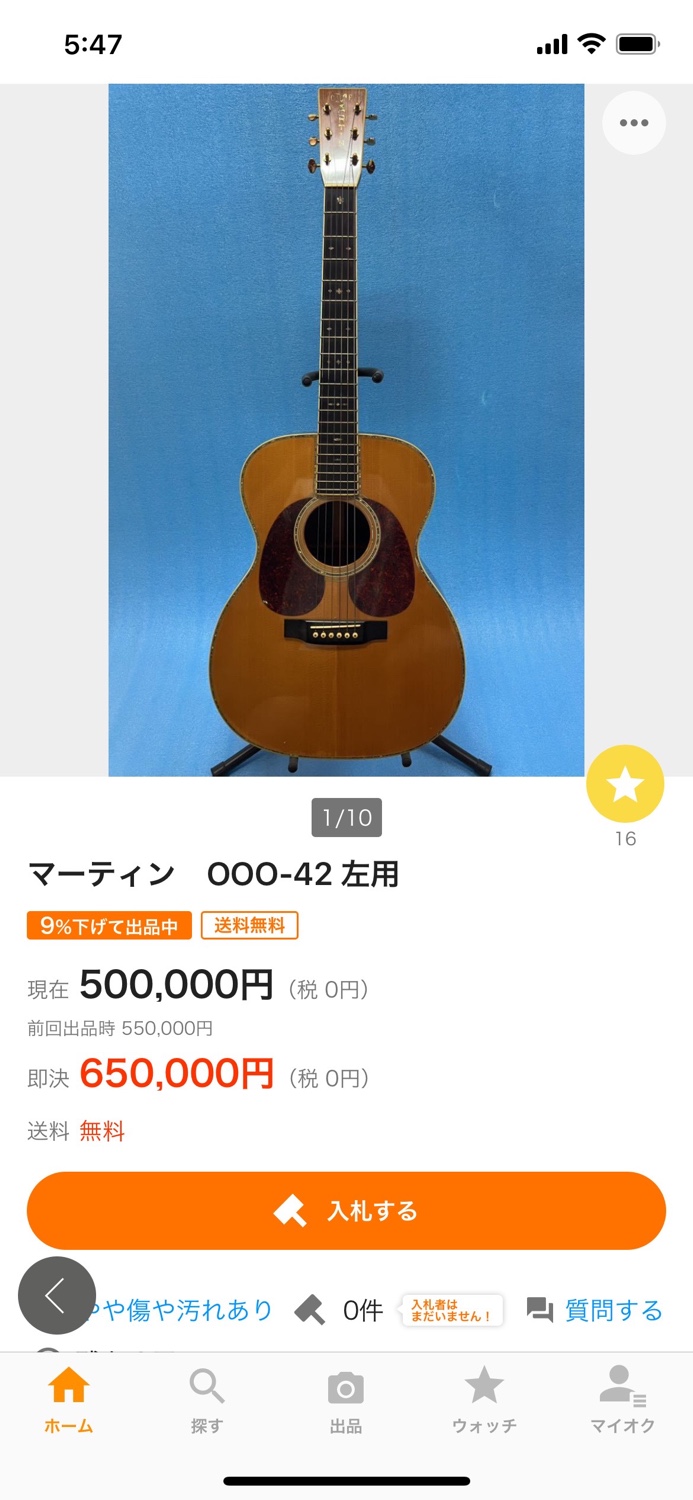This screenshot has width=693, height=1500.
Task: Switch to the ホーム tab
Action: [x=69, y=1400]
